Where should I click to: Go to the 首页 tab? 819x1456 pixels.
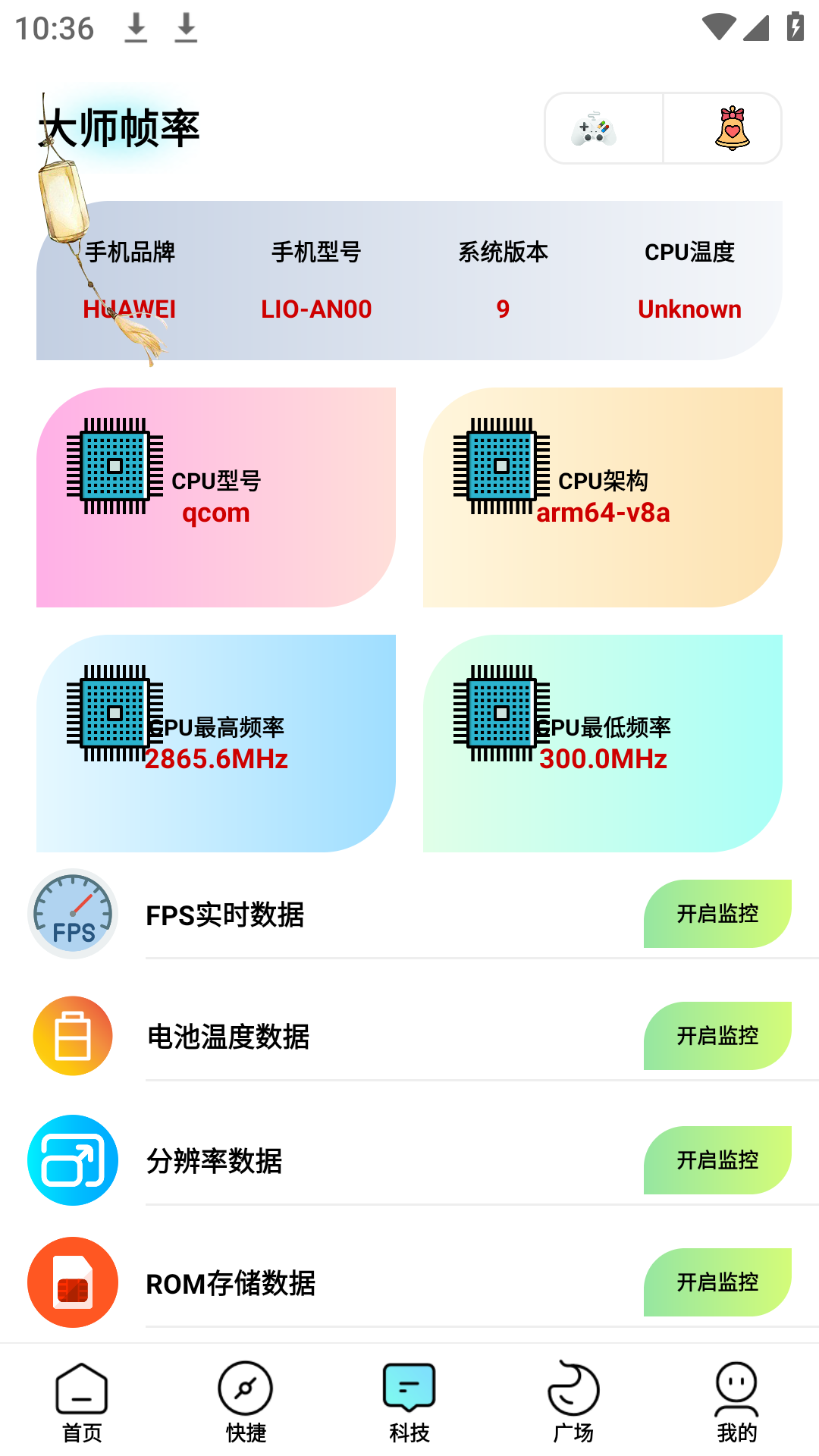(x=82, y=1402)
